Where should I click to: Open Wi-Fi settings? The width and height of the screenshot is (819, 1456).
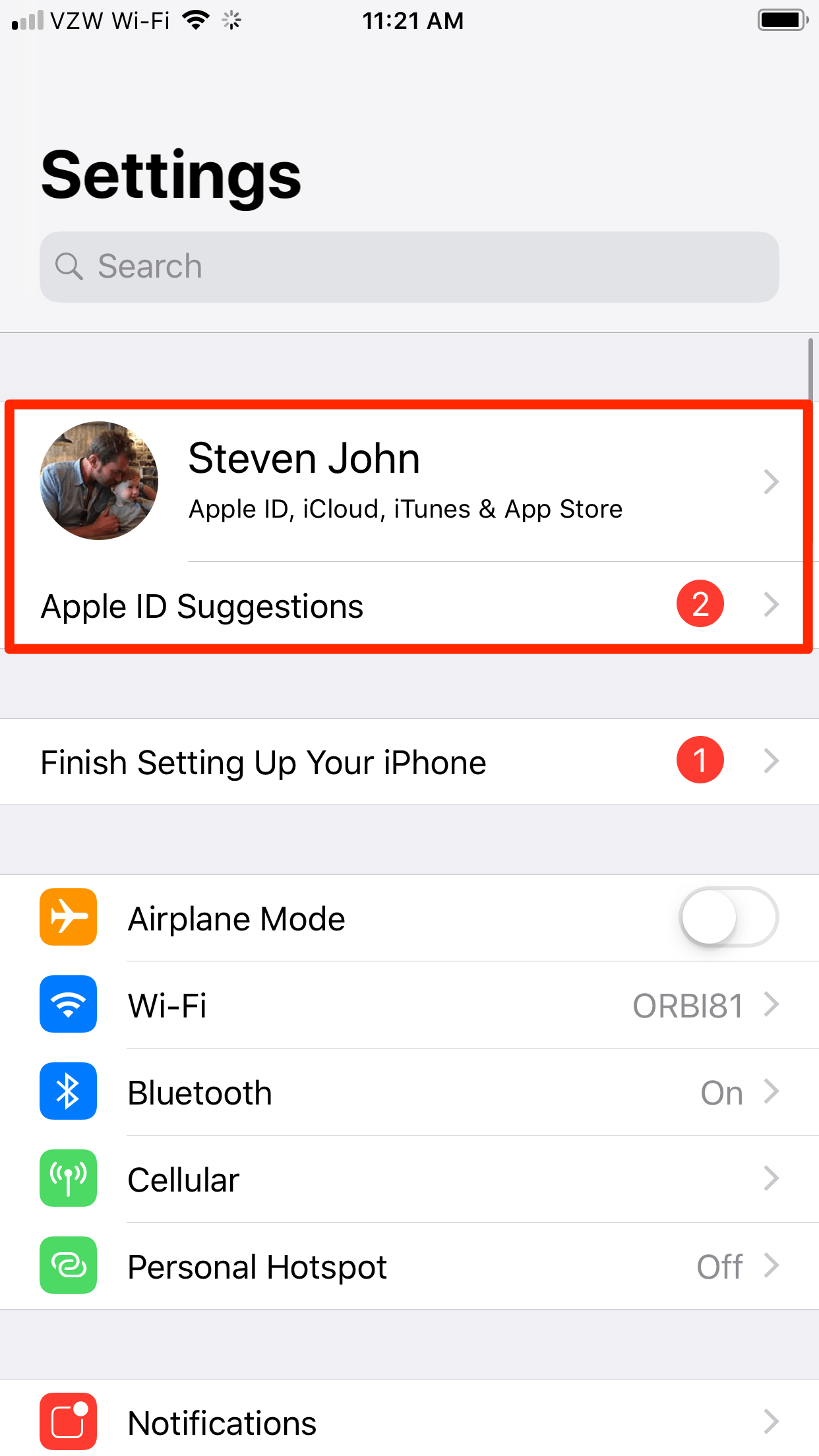(x=409, y=1005)
